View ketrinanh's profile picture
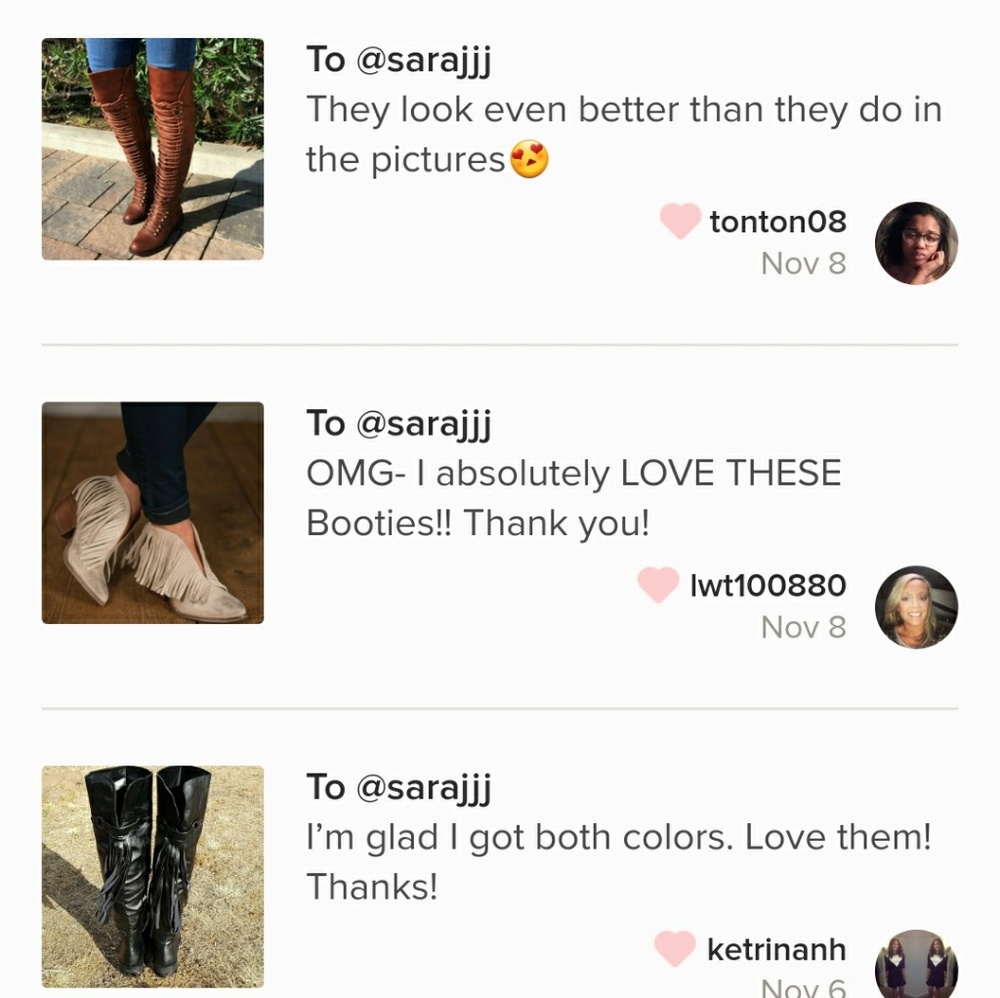This screenshot has height=998, width=1000. 916,965
